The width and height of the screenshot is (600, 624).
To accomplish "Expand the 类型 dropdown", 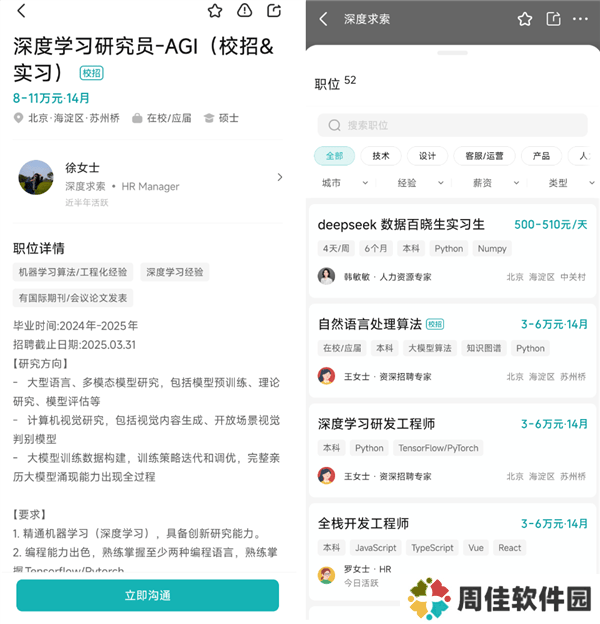I will 563,183.
